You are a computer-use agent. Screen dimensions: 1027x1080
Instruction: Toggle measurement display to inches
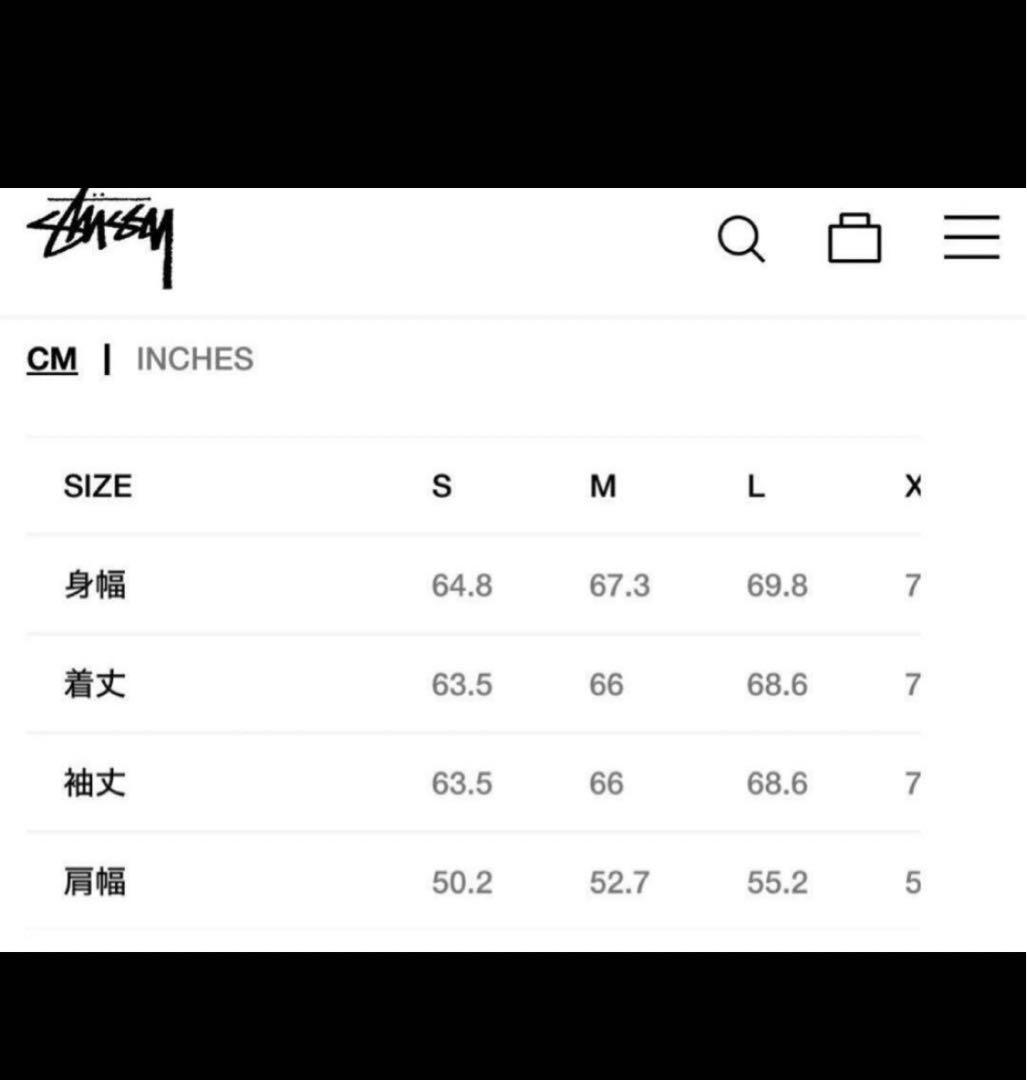click(x=194, y=359)
